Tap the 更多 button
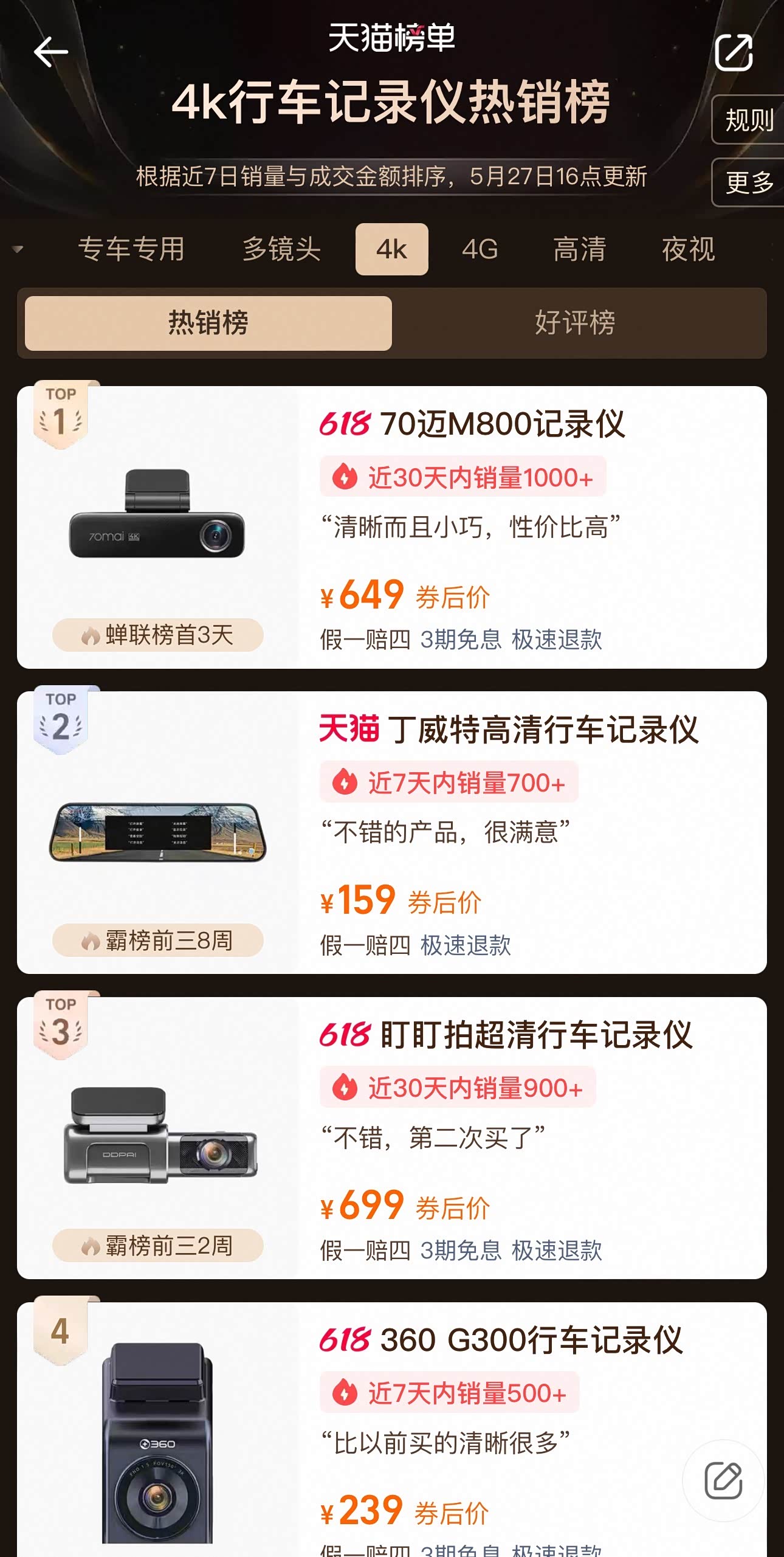This screenshot has height=1557, width=784. [x=749, y=182]
